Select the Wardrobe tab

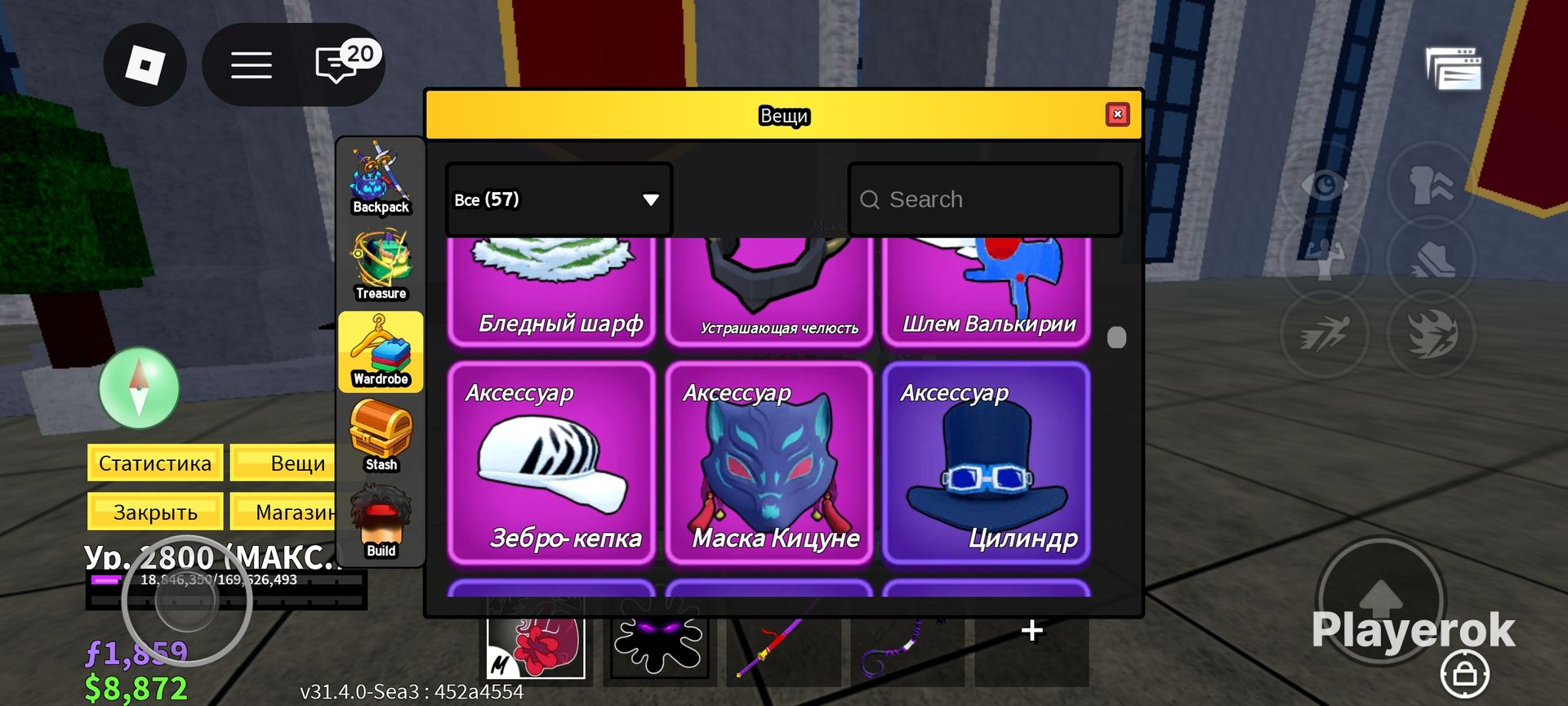click(x=381, y=351)
